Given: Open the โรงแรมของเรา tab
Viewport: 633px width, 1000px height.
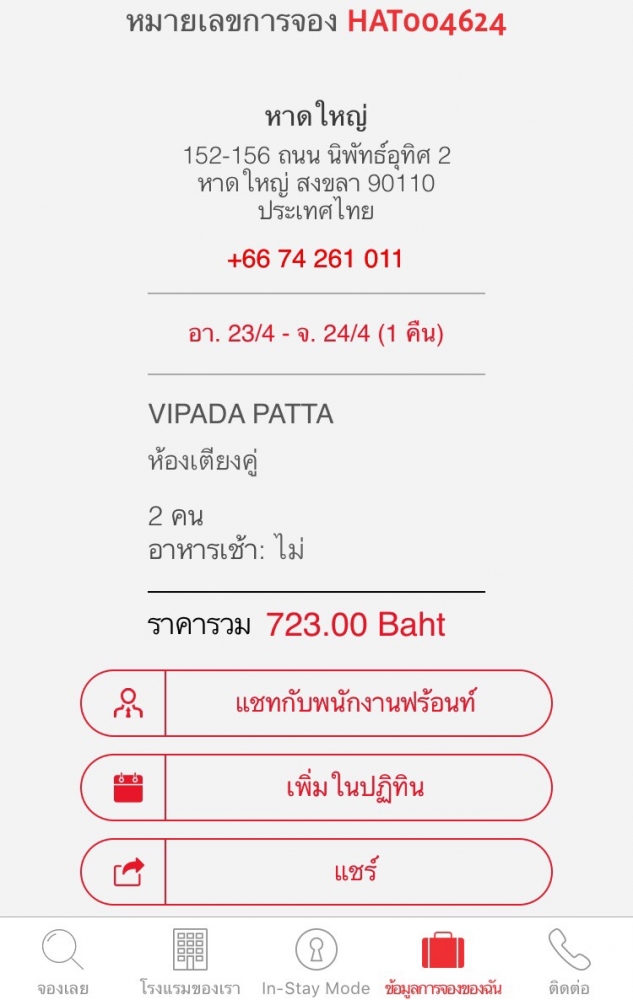Looking at the screenshot, I should tap(190, 960).
